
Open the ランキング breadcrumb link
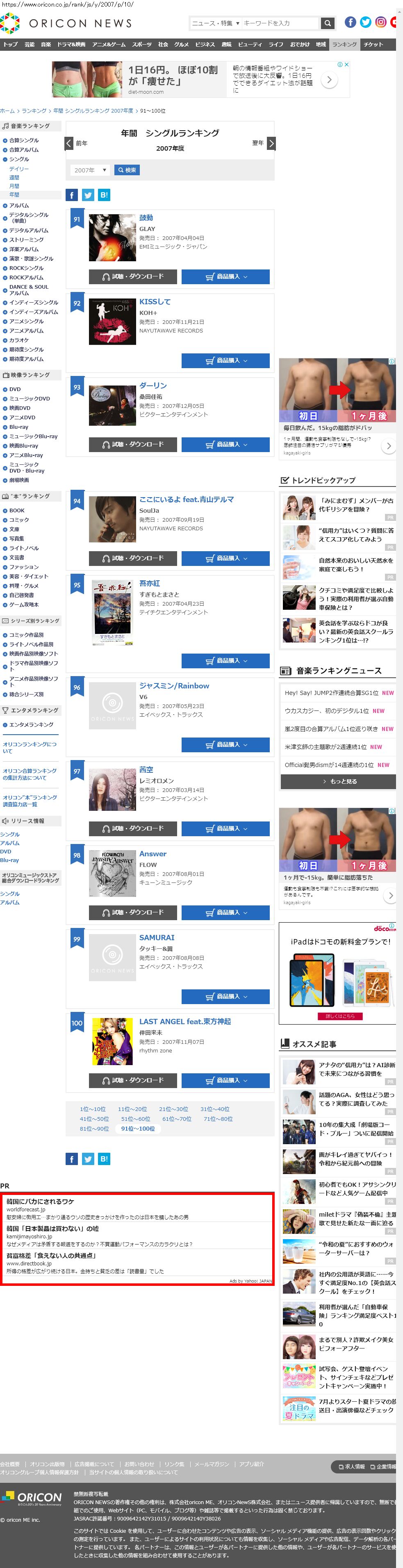pos(34,111)
